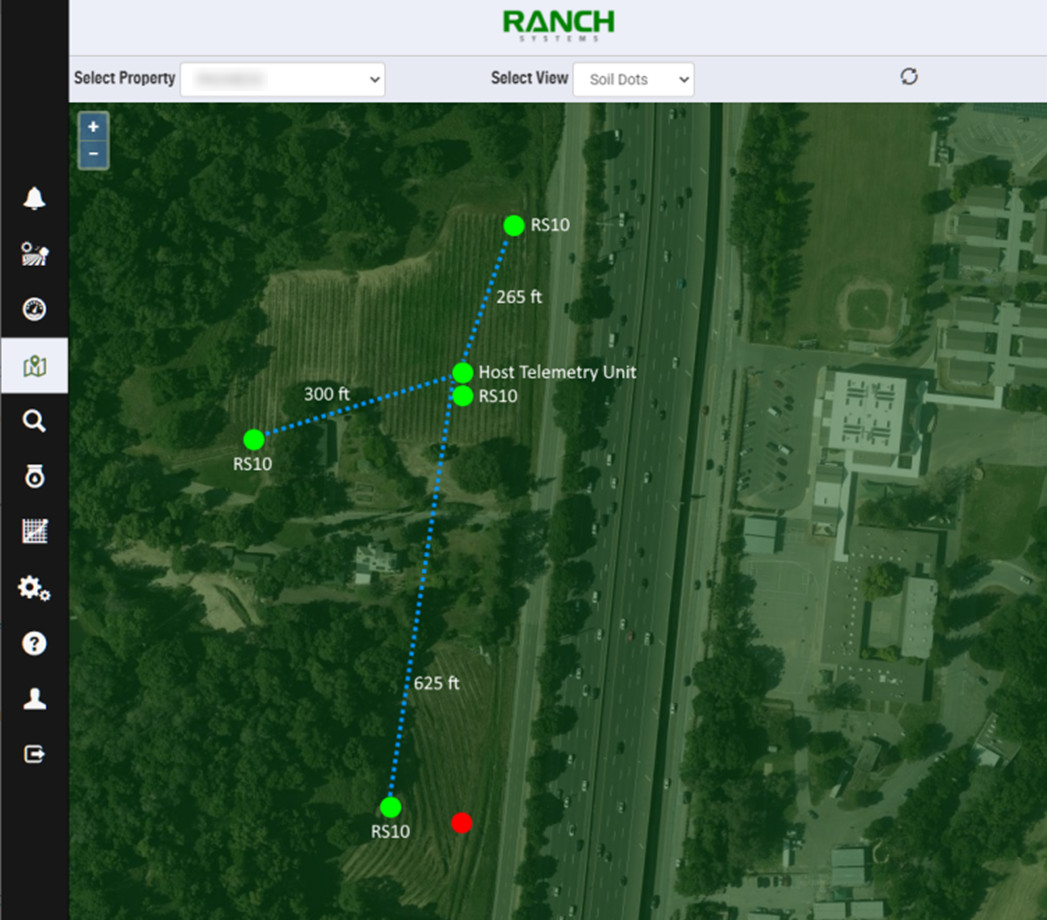Open the notifications bell in sidebar
Screen dimensions: 1047x920
pos(34,198)
